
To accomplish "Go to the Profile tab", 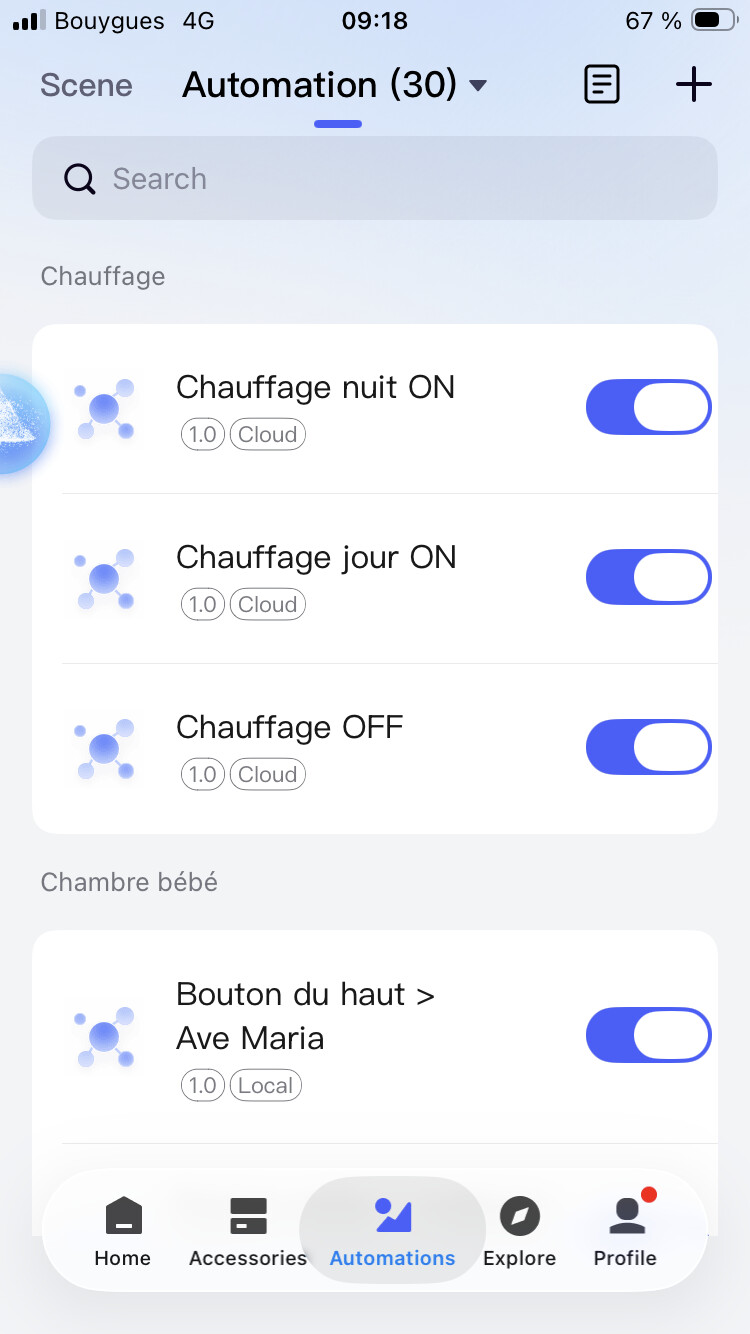I will pyautogui.click(x=625, y=1232).
